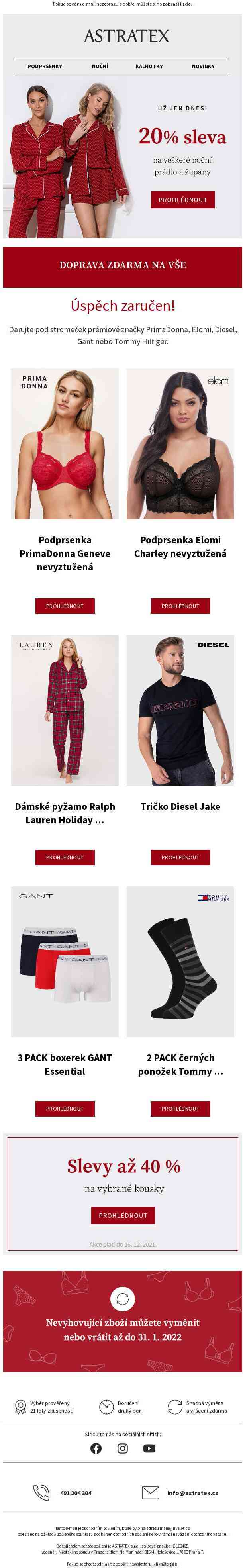The width and height of the screenshot is (243, 1568).
Task: View Podprsenka PrimaDonna Geneve product image
Action: 65,444
